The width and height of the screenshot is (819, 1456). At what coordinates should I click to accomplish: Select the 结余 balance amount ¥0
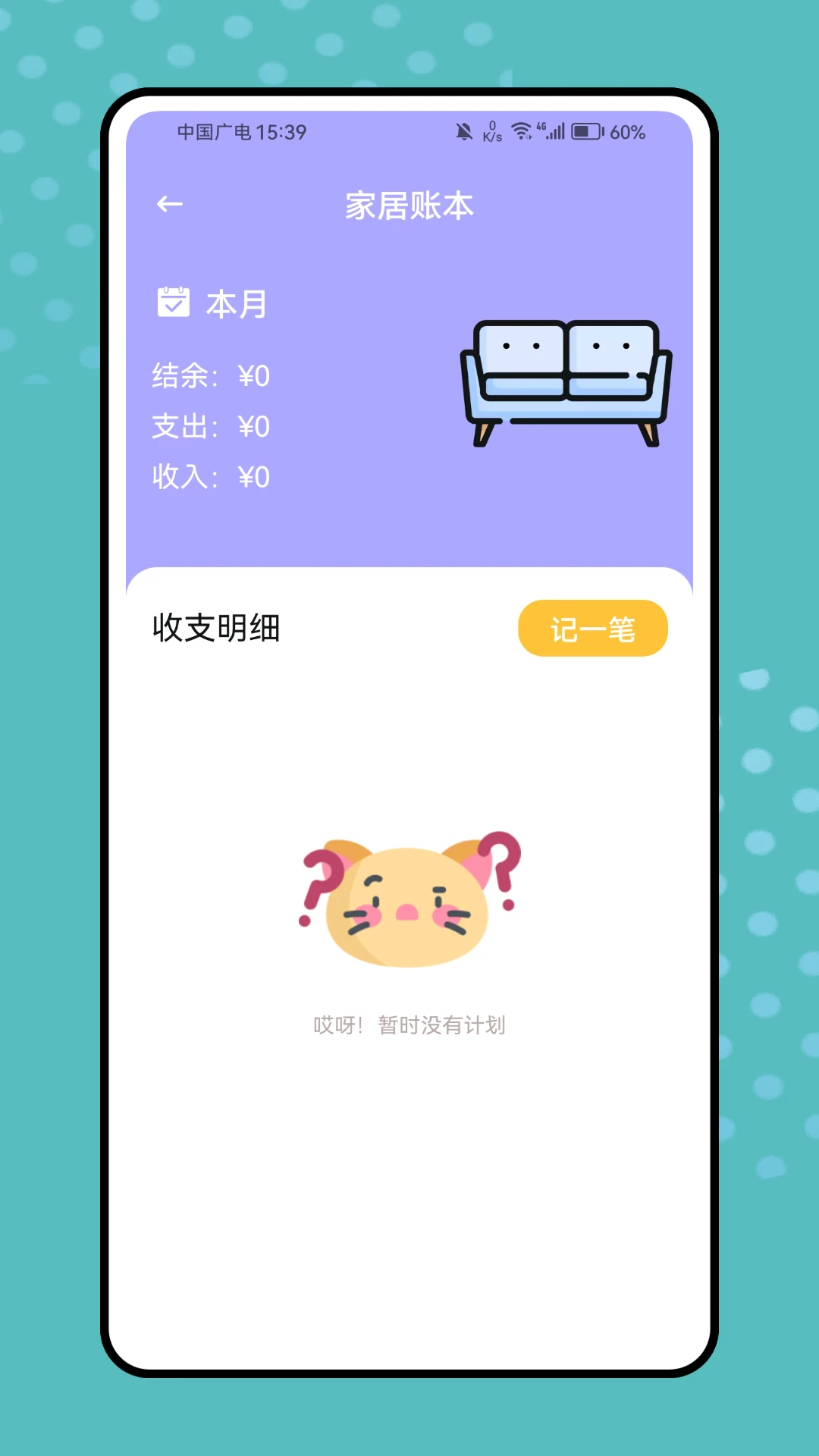(x=254, y=376)
